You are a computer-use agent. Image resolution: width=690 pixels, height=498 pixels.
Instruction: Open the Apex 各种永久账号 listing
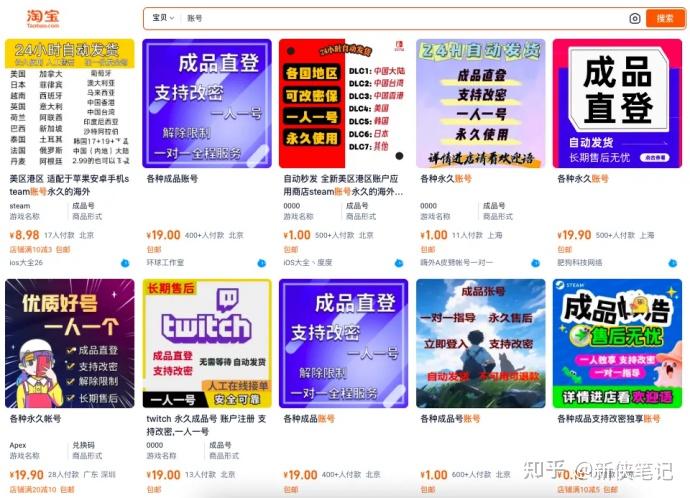pos(69,343)
